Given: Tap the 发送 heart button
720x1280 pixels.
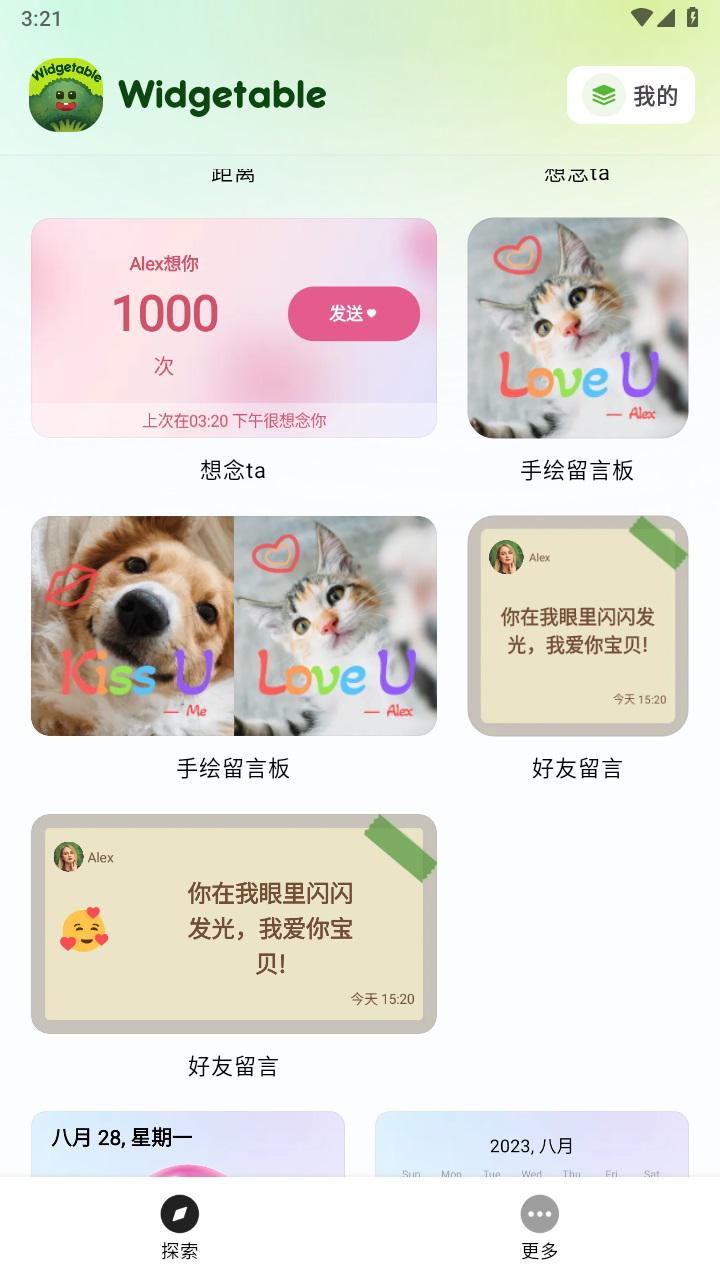Looking at the screenshot, I should pos(354,314).
